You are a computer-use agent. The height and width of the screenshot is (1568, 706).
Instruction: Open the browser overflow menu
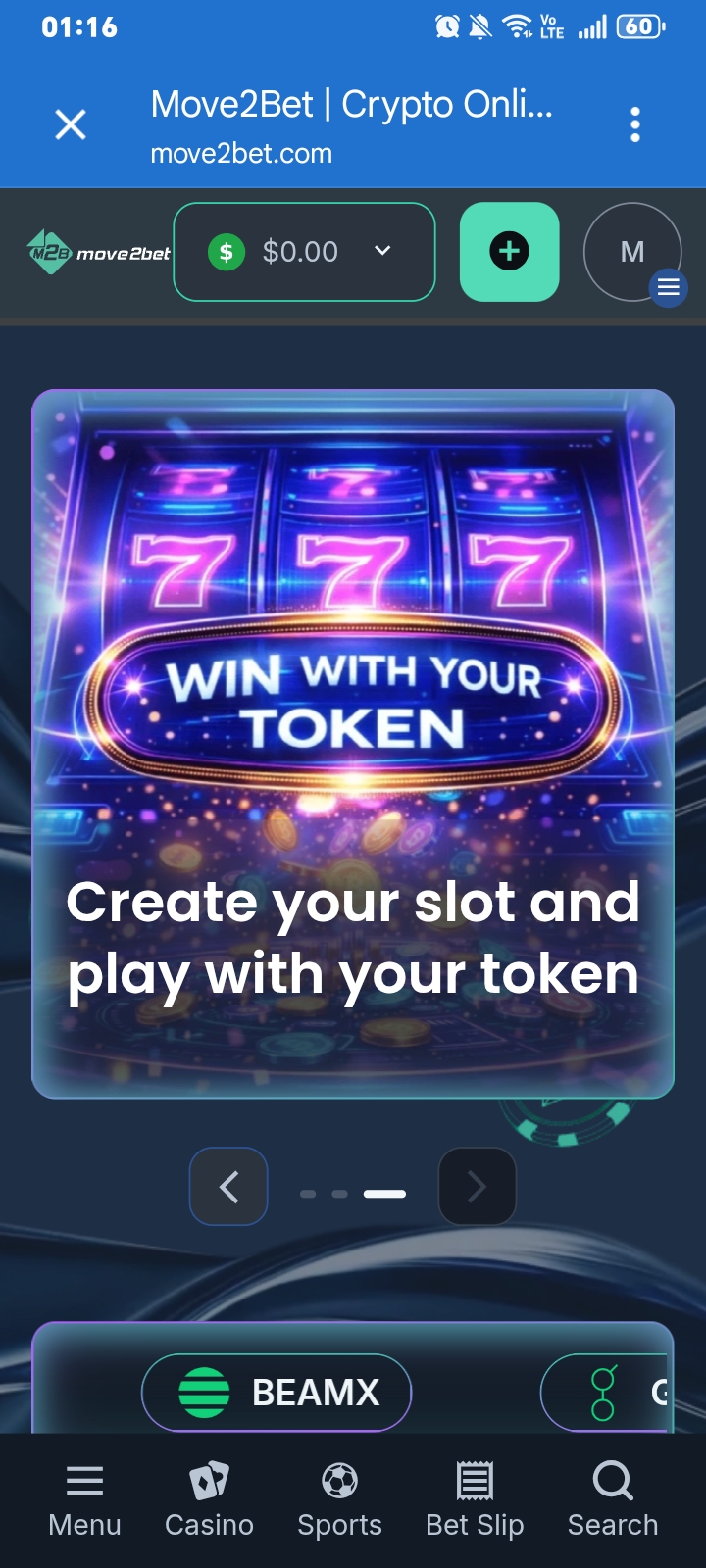pos(635,124)
